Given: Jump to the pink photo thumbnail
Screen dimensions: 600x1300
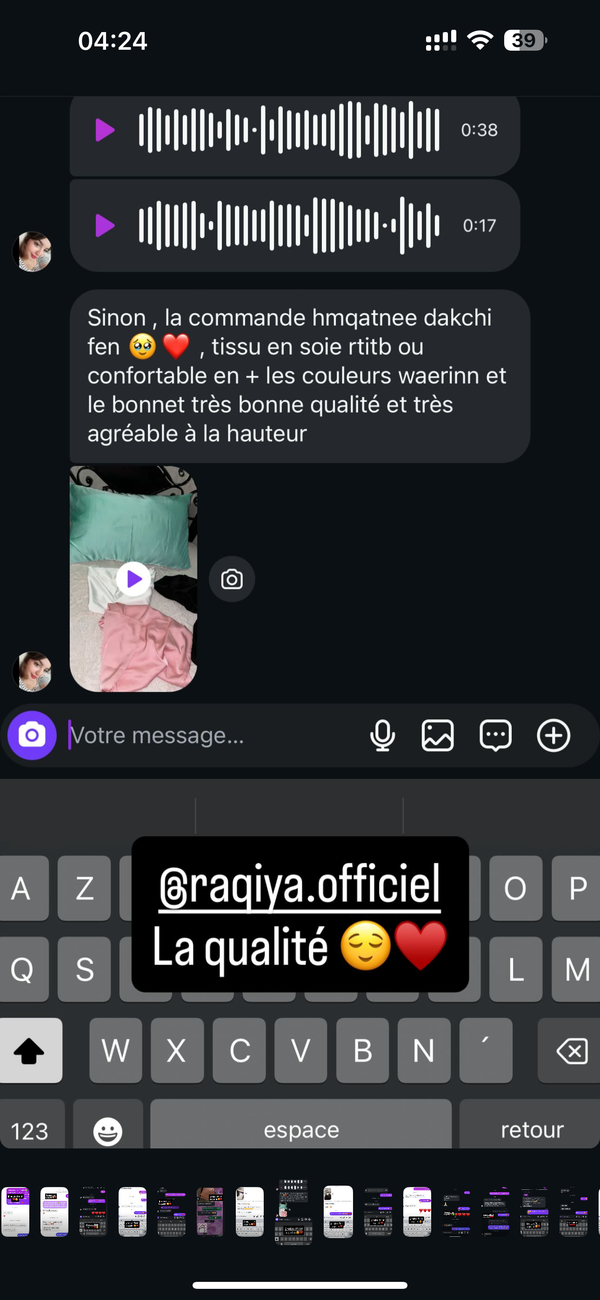Looking at the screenshot, I should tap(210, 1212).
